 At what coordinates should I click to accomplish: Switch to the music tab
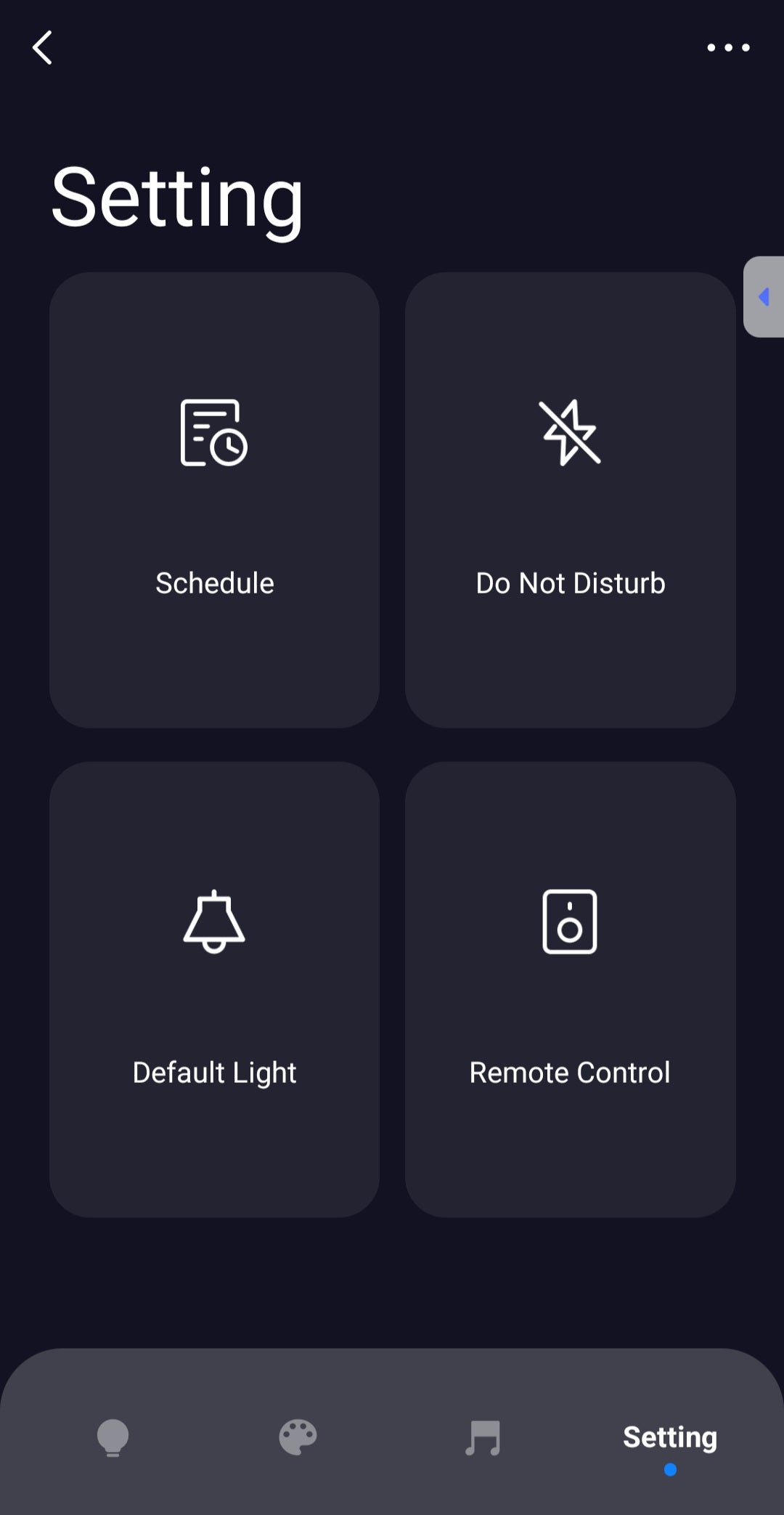point(483,1438)
